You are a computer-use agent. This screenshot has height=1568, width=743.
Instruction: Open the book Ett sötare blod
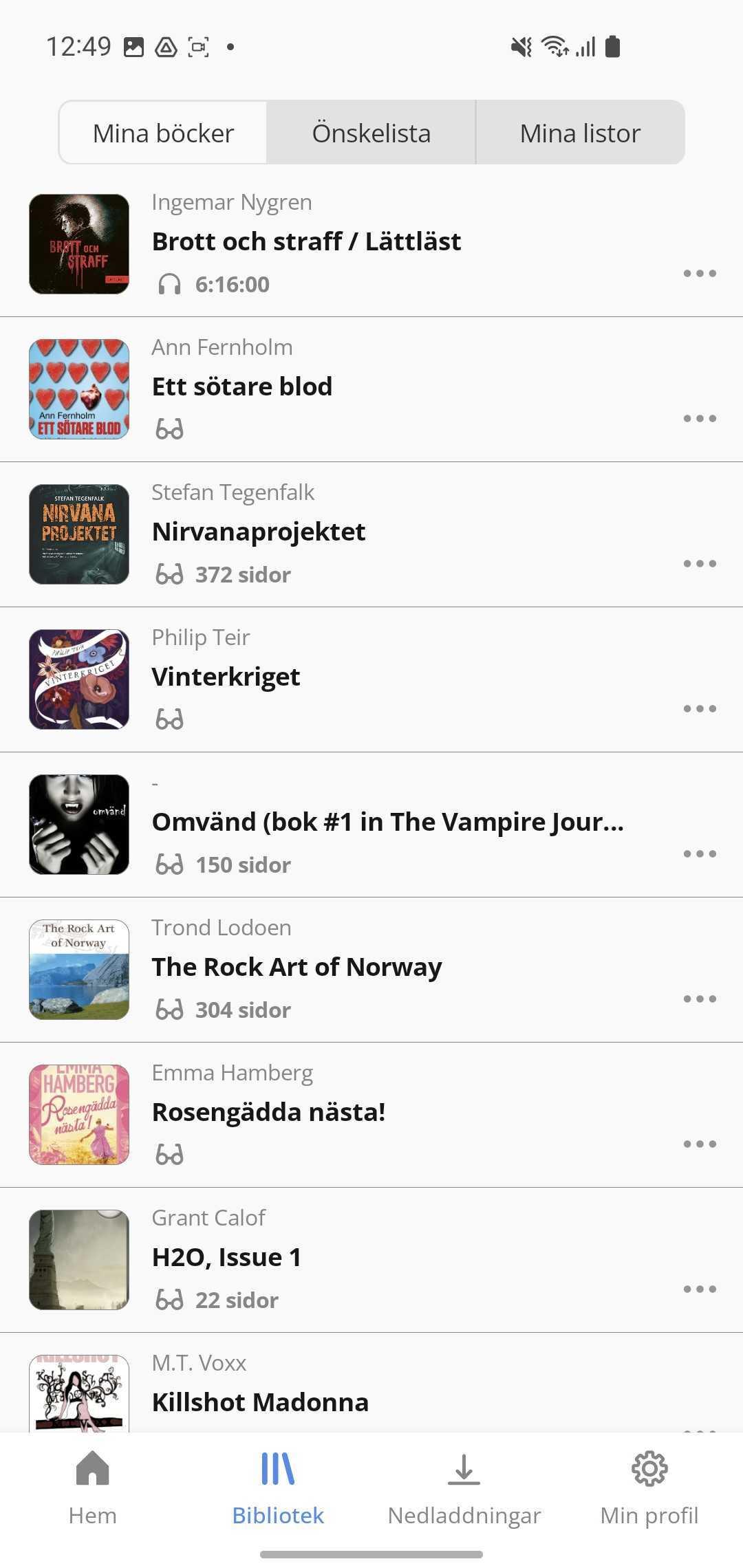[242, 387]
